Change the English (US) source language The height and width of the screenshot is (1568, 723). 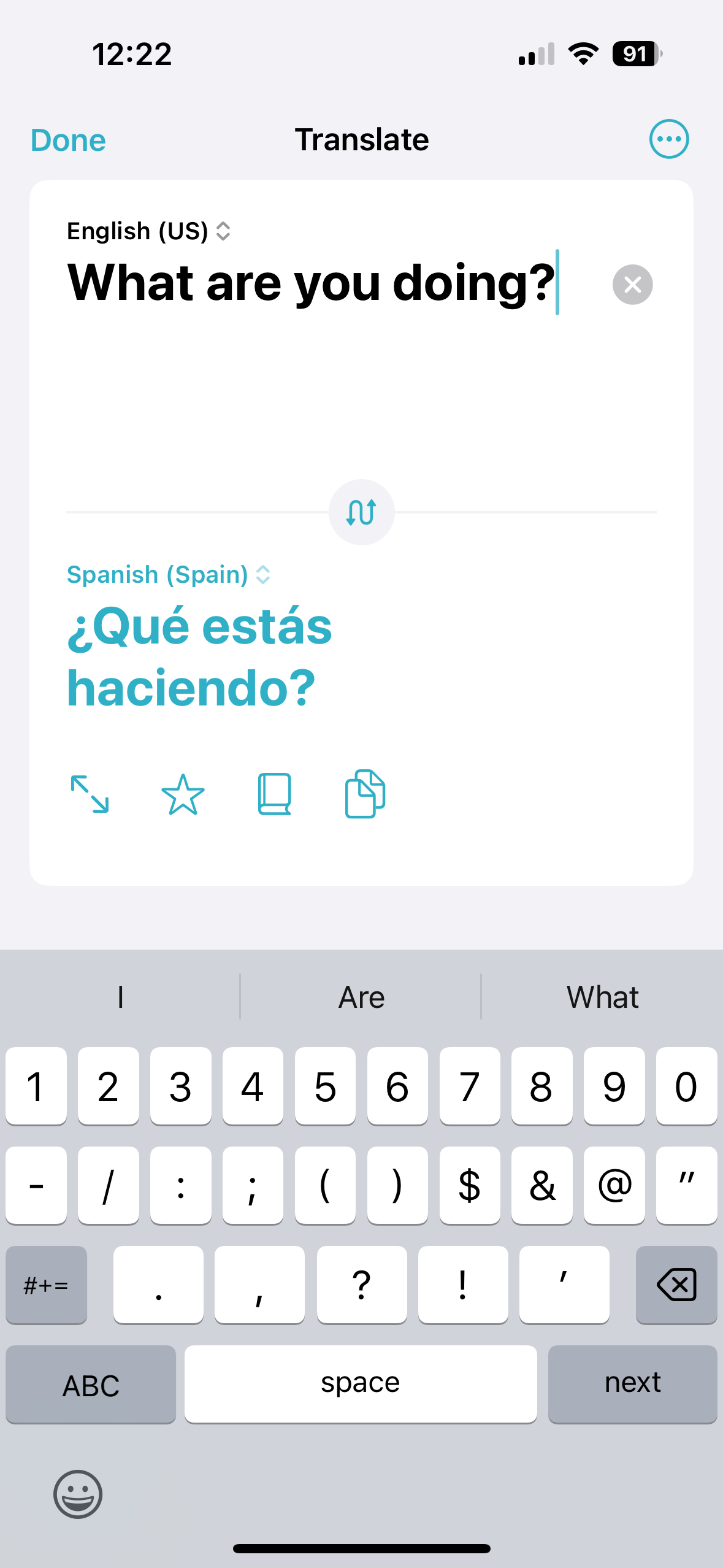tap(148, 231)
